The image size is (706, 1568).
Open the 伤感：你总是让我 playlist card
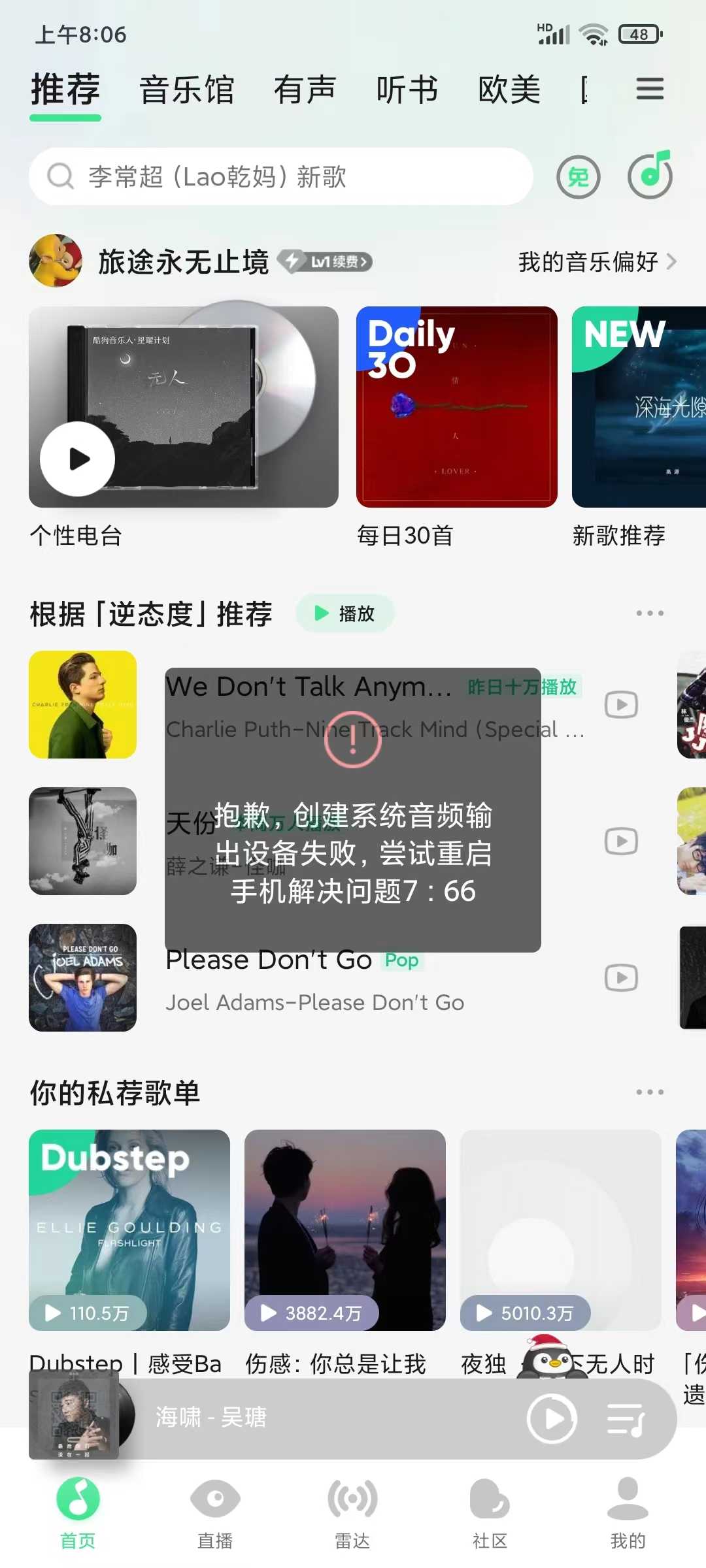[x=345, y=1230]
